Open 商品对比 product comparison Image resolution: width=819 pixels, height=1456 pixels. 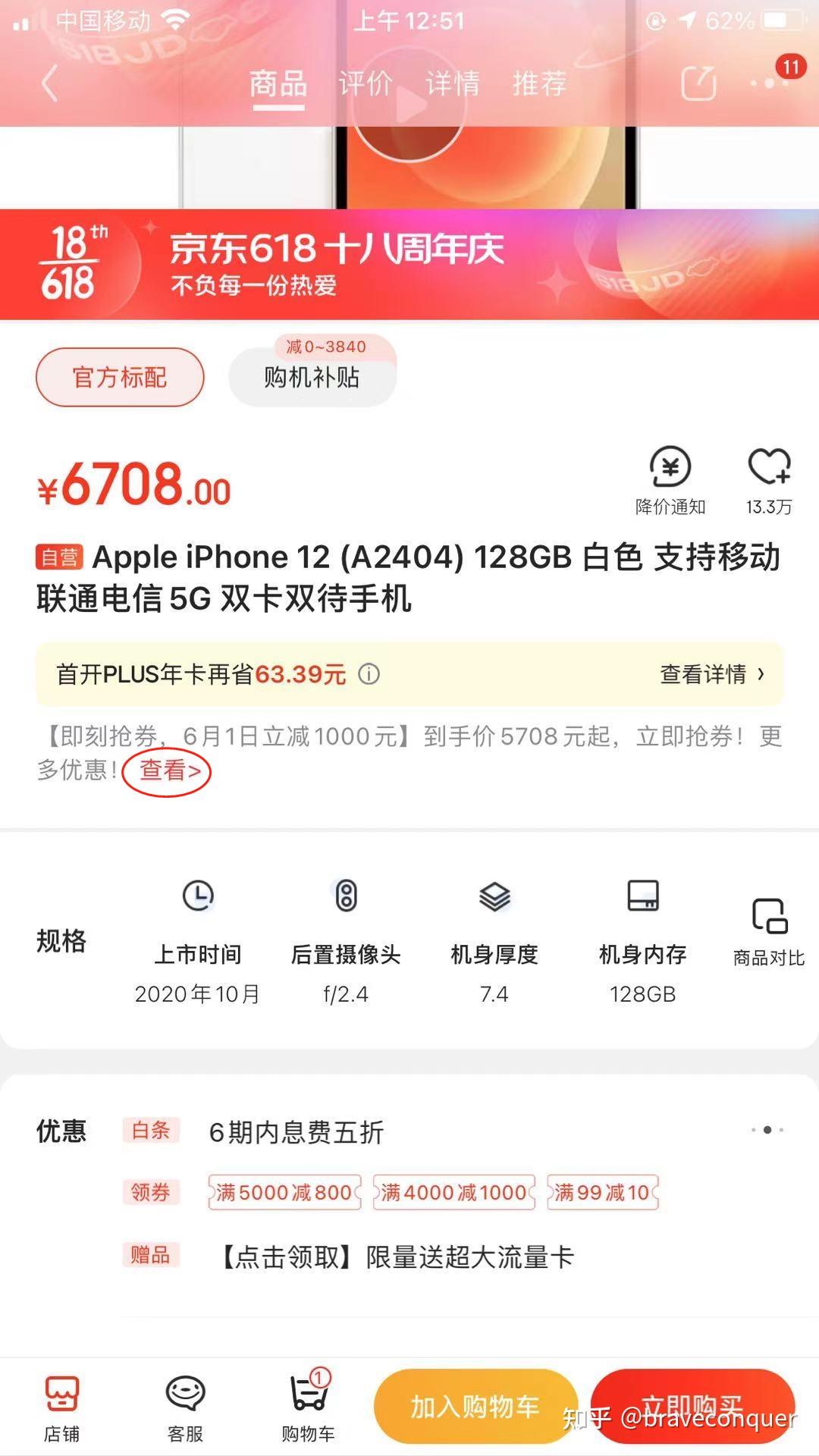(769, 930)
